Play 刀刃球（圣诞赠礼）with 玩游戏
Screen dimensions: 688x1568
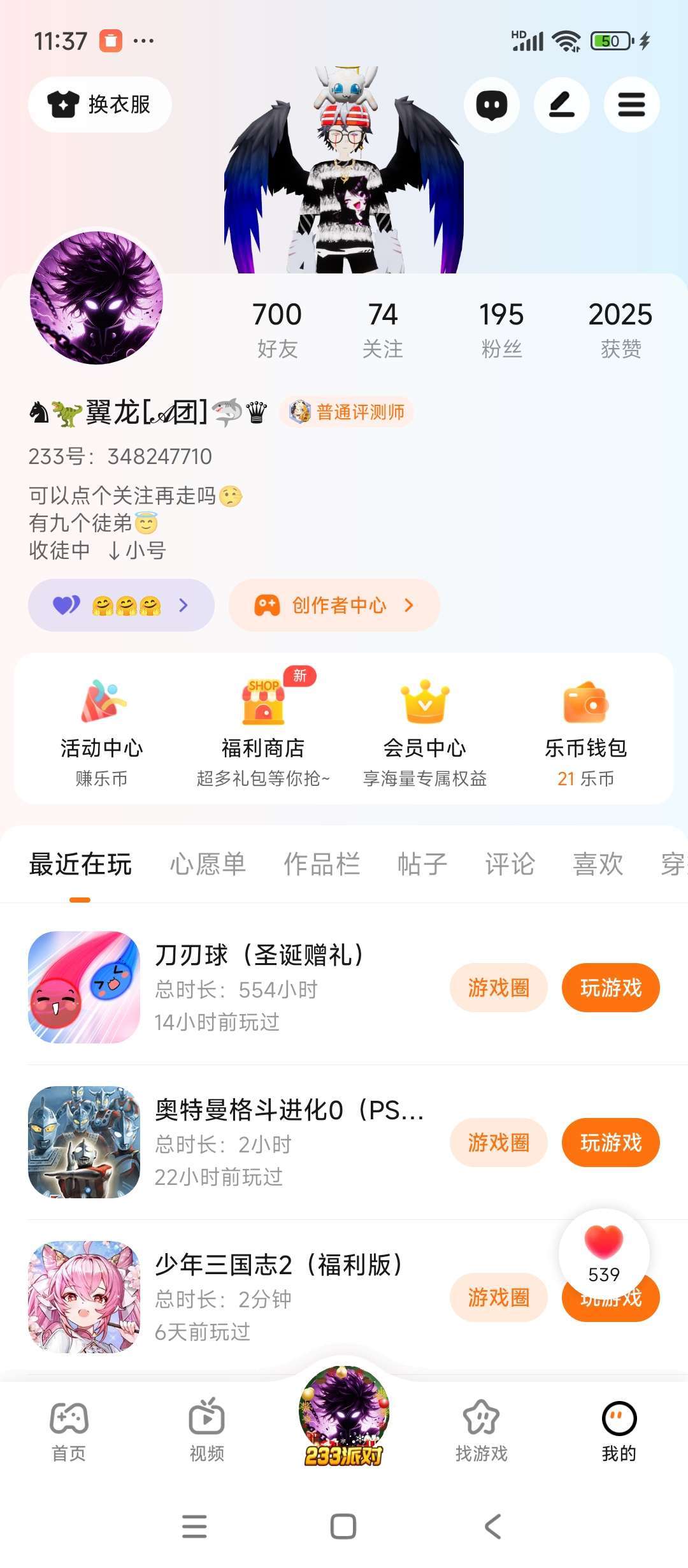(610, 988)
